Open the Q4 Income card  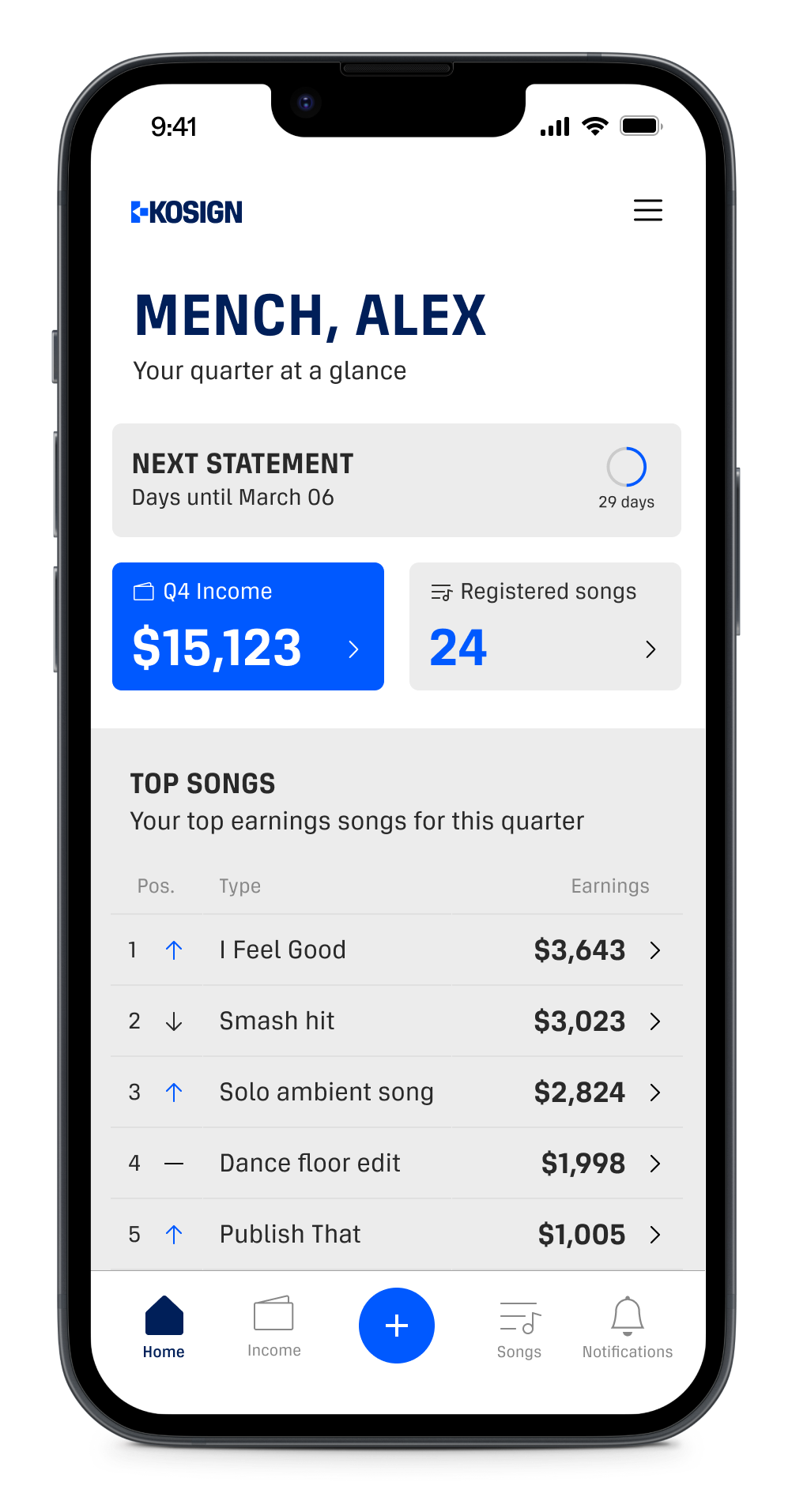tap(248, 626)
